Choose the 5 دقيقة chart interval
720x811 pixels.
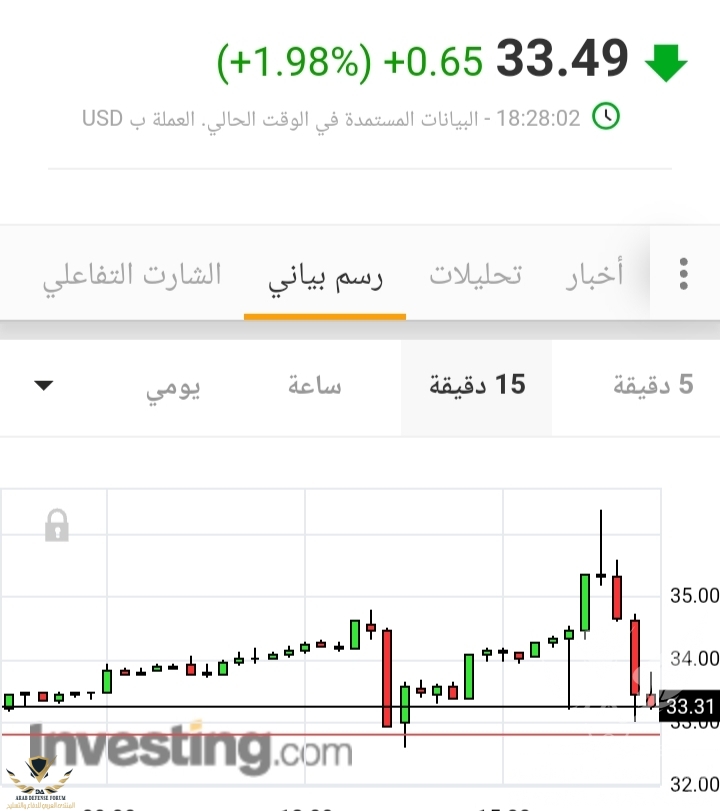click(x=653, y=385)
